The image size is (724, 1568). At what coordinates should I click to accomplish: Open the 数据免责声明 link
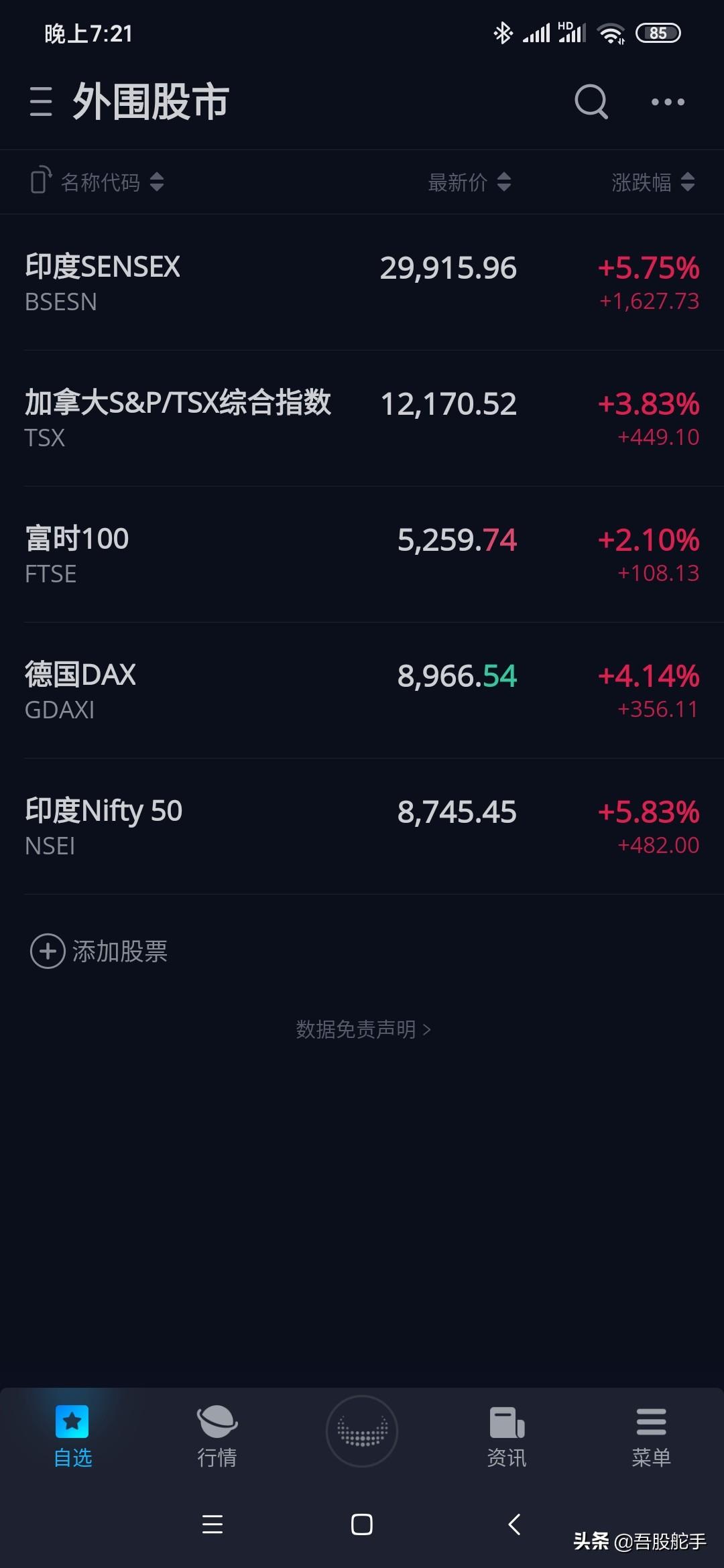pyautogui.click(x=363, y=1029)
